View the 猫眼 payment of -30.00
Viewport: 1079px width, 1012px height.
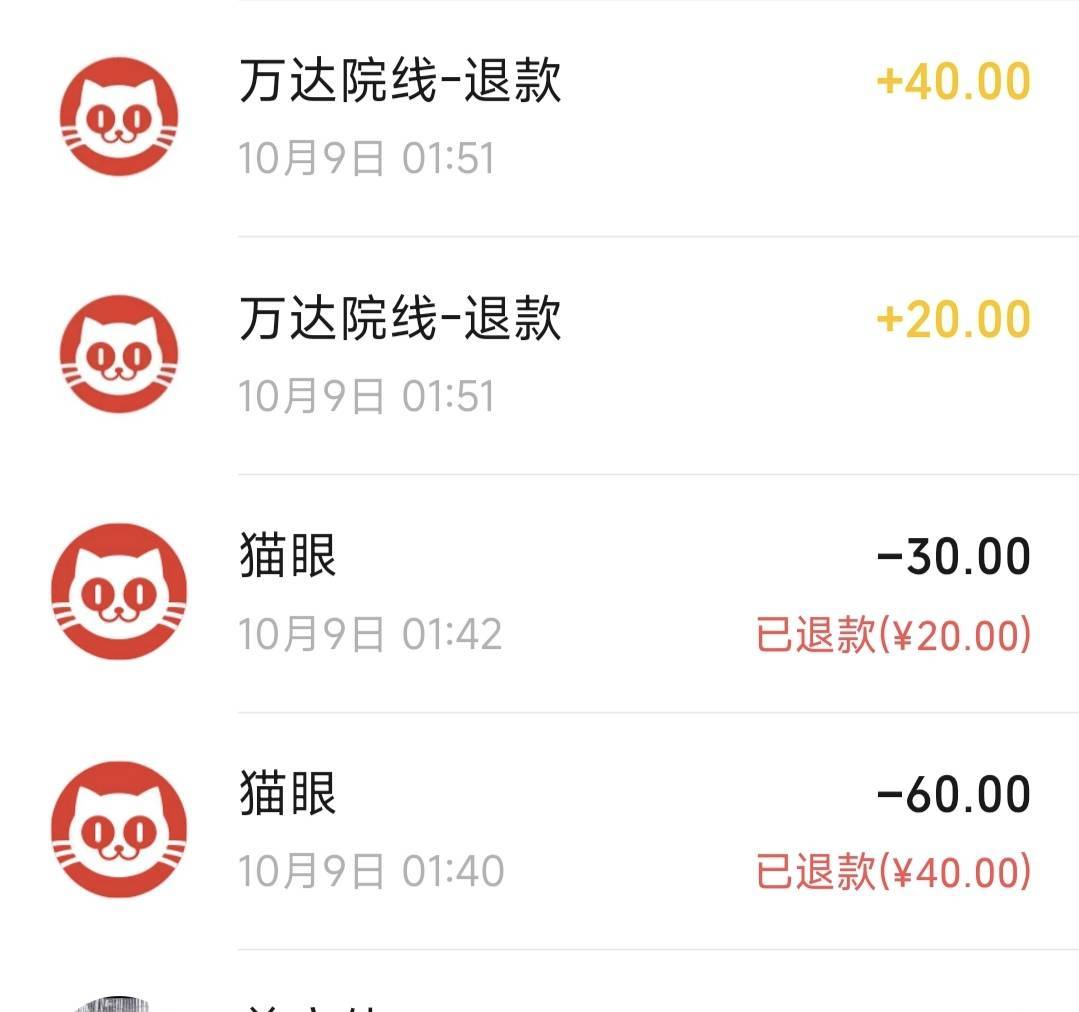[x=540, y=593]
